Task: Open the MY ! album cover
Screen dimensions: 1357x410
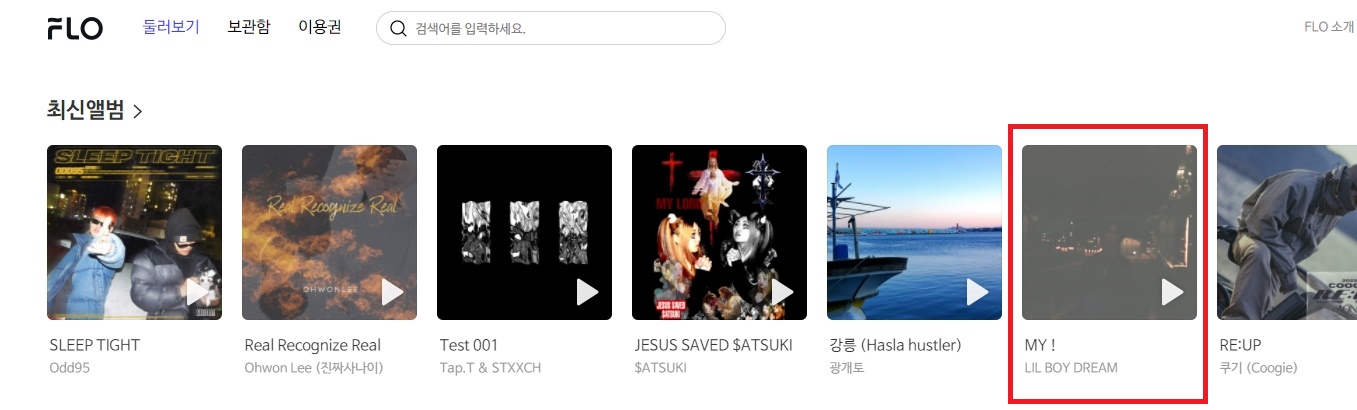Action: pyautogui.click(x=1109, y=232)
